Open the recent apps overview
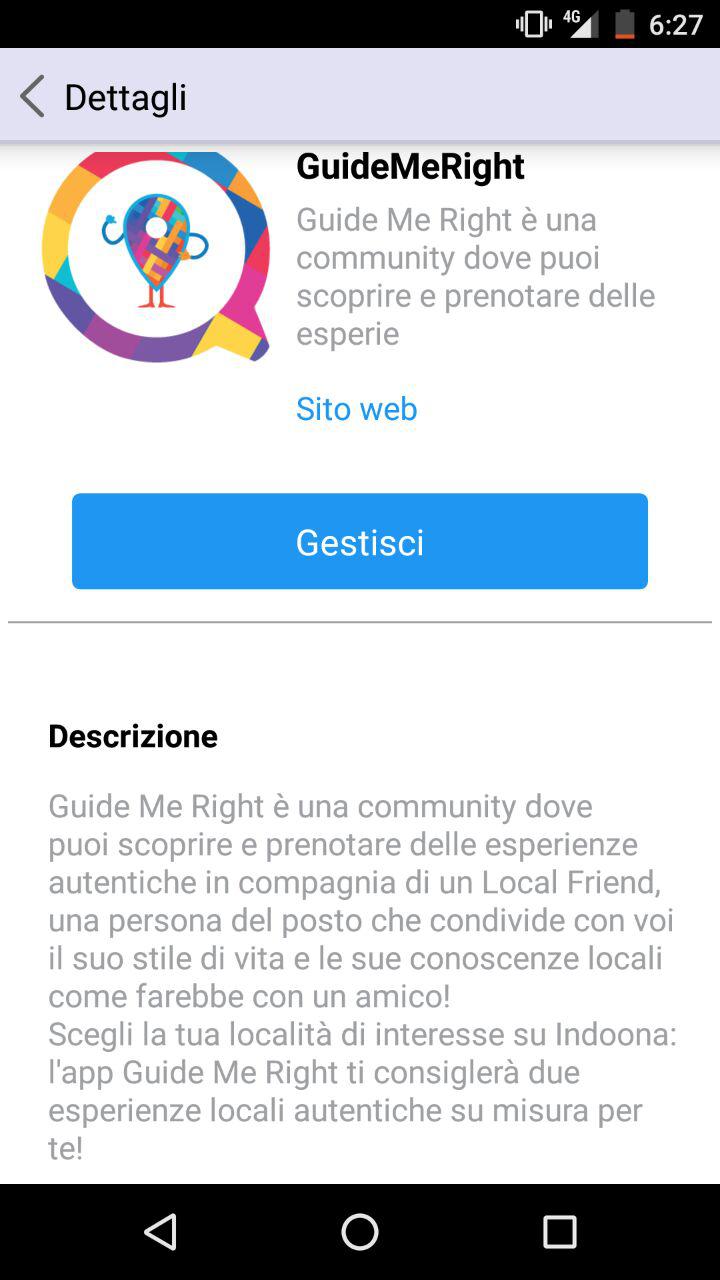The width and height of the screenshot is (720, 1280). pyautogui.click(x=559, y=1232)
